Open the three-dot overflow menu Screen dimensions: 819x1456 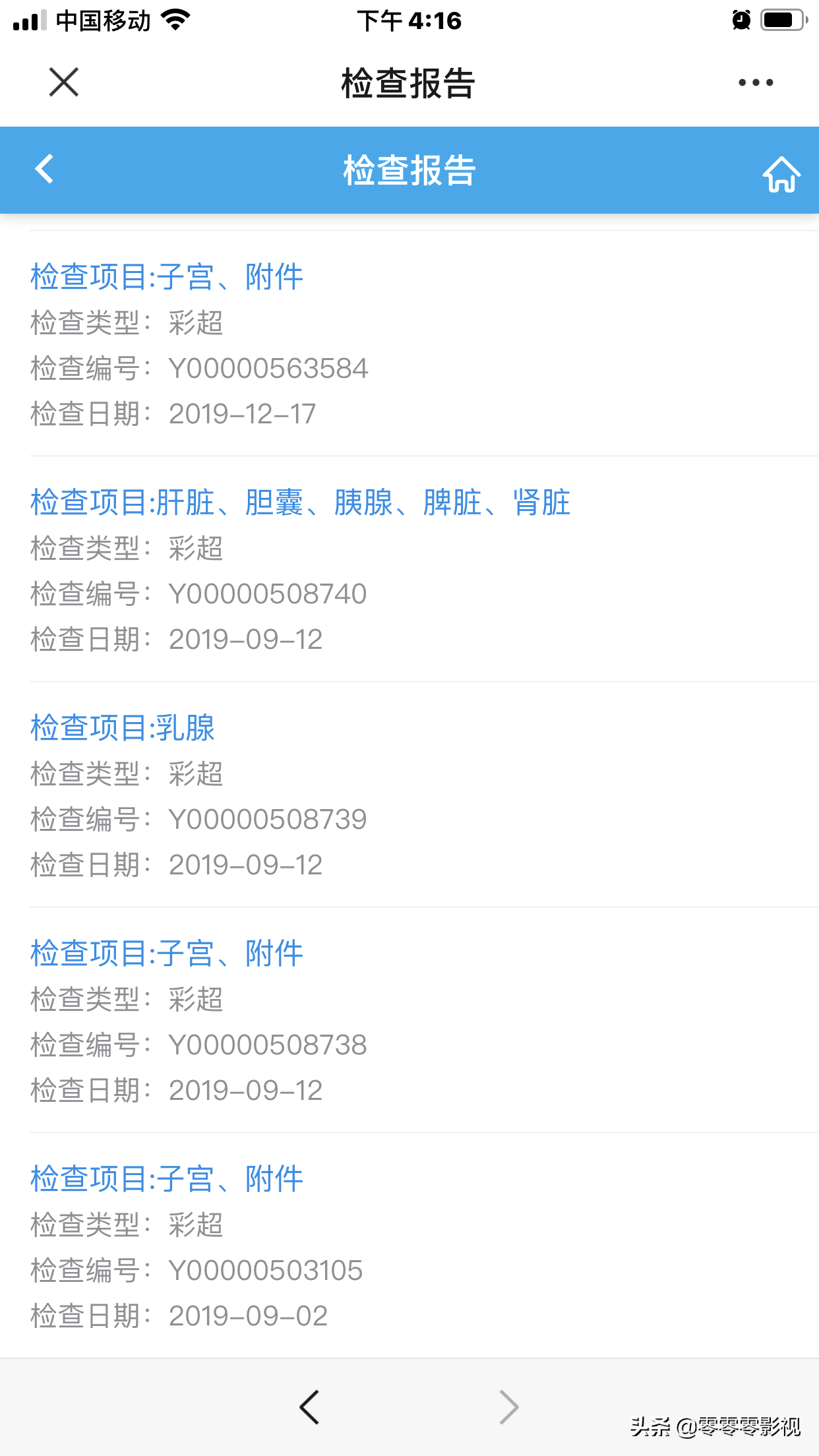(x=756, y=82)
